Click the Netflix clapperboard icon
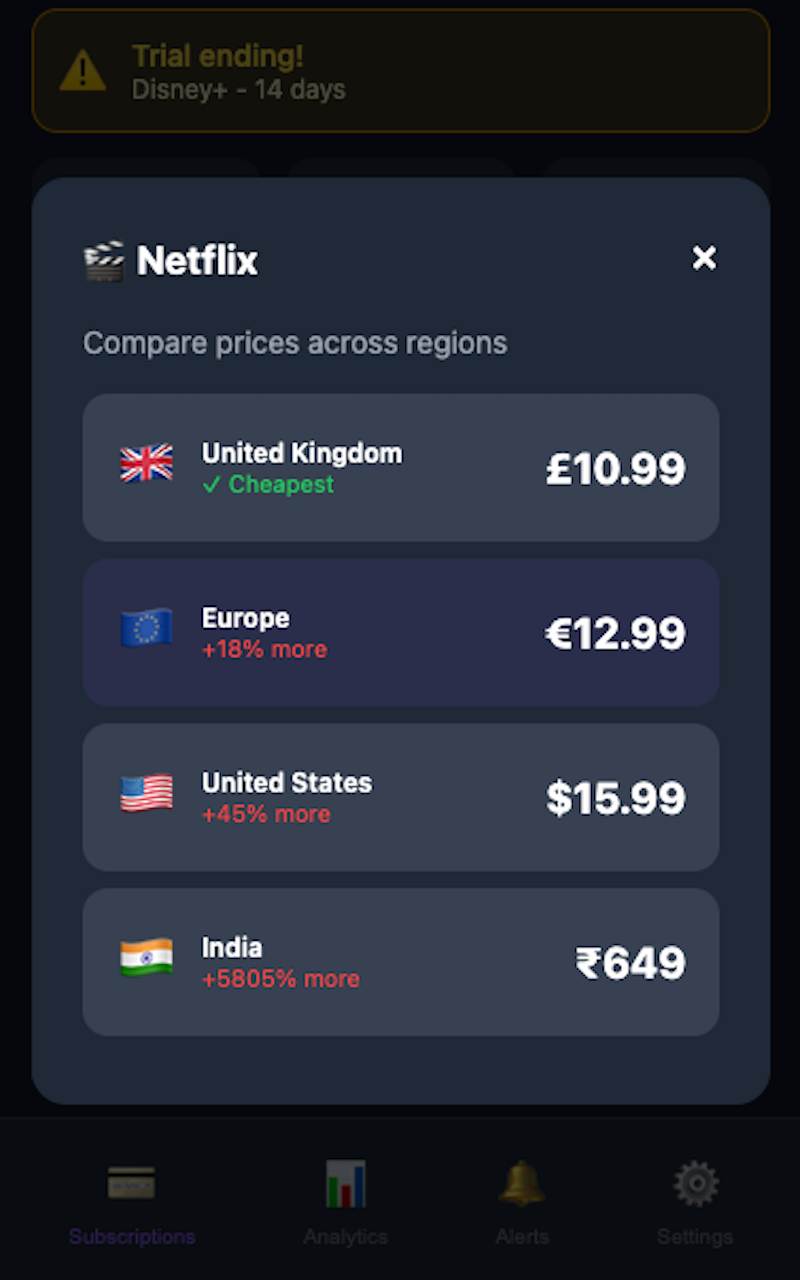The width and height of the screenshot is (800, 1280). coord(104,258)
